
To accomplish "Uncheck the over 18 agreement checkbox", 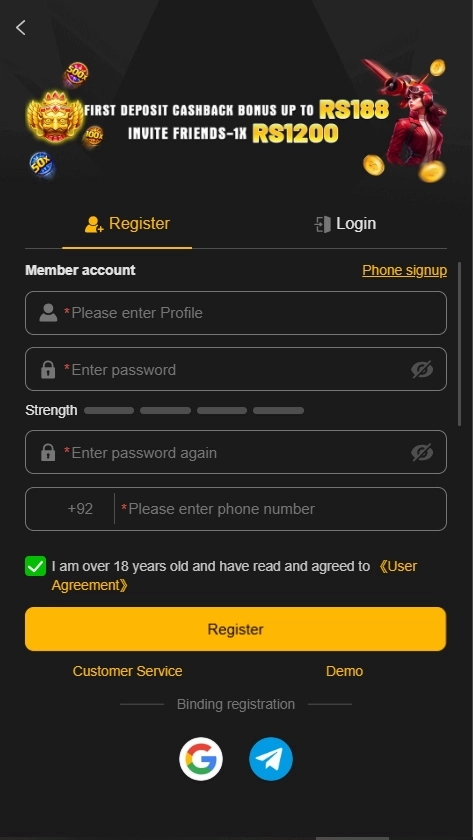I will coord(35,566).
